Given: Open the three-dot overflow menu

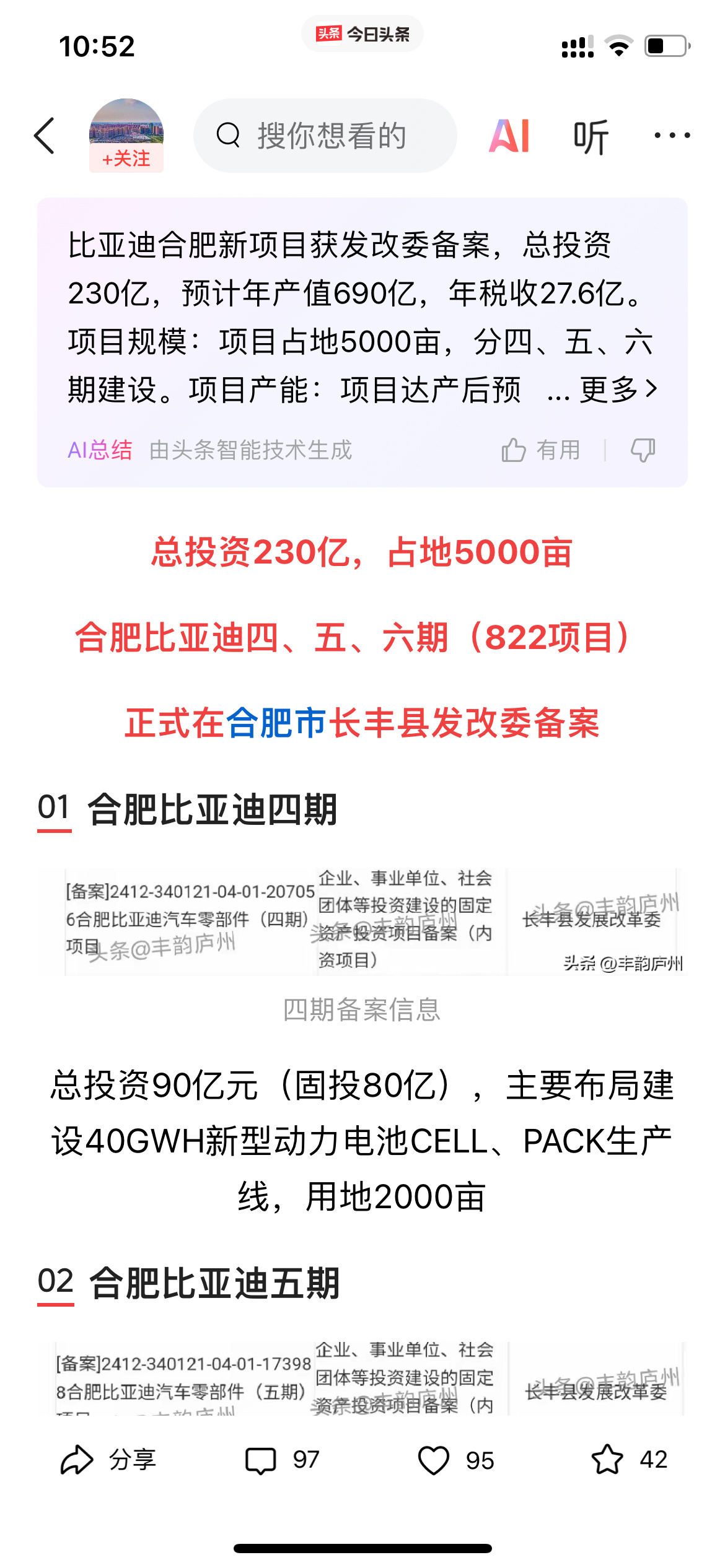Looking at the screenshot, I should (x=672, y=136).
